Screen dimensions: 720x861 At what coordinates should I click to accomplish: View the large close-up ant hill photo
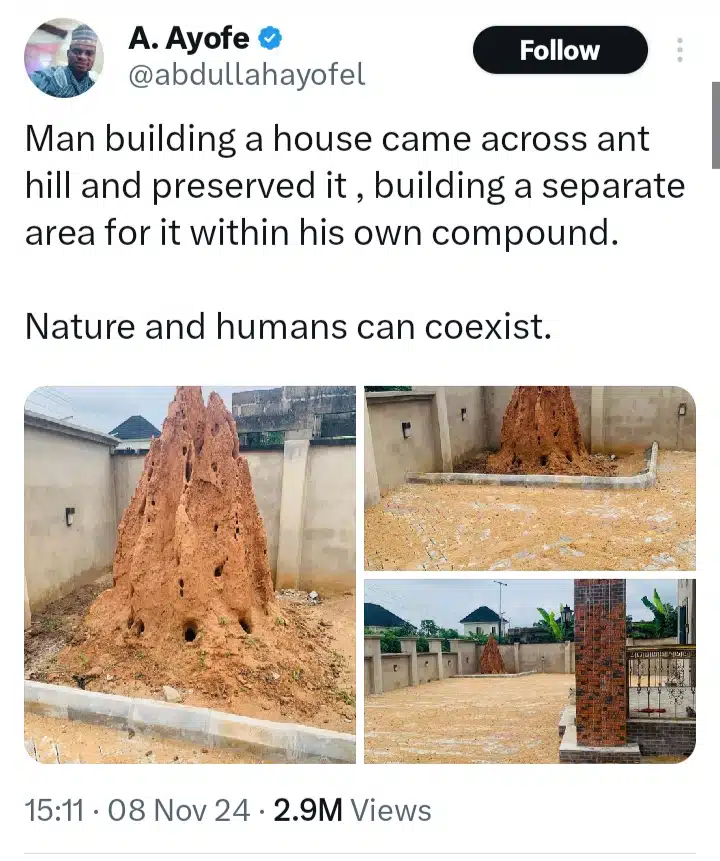(190, 574)
